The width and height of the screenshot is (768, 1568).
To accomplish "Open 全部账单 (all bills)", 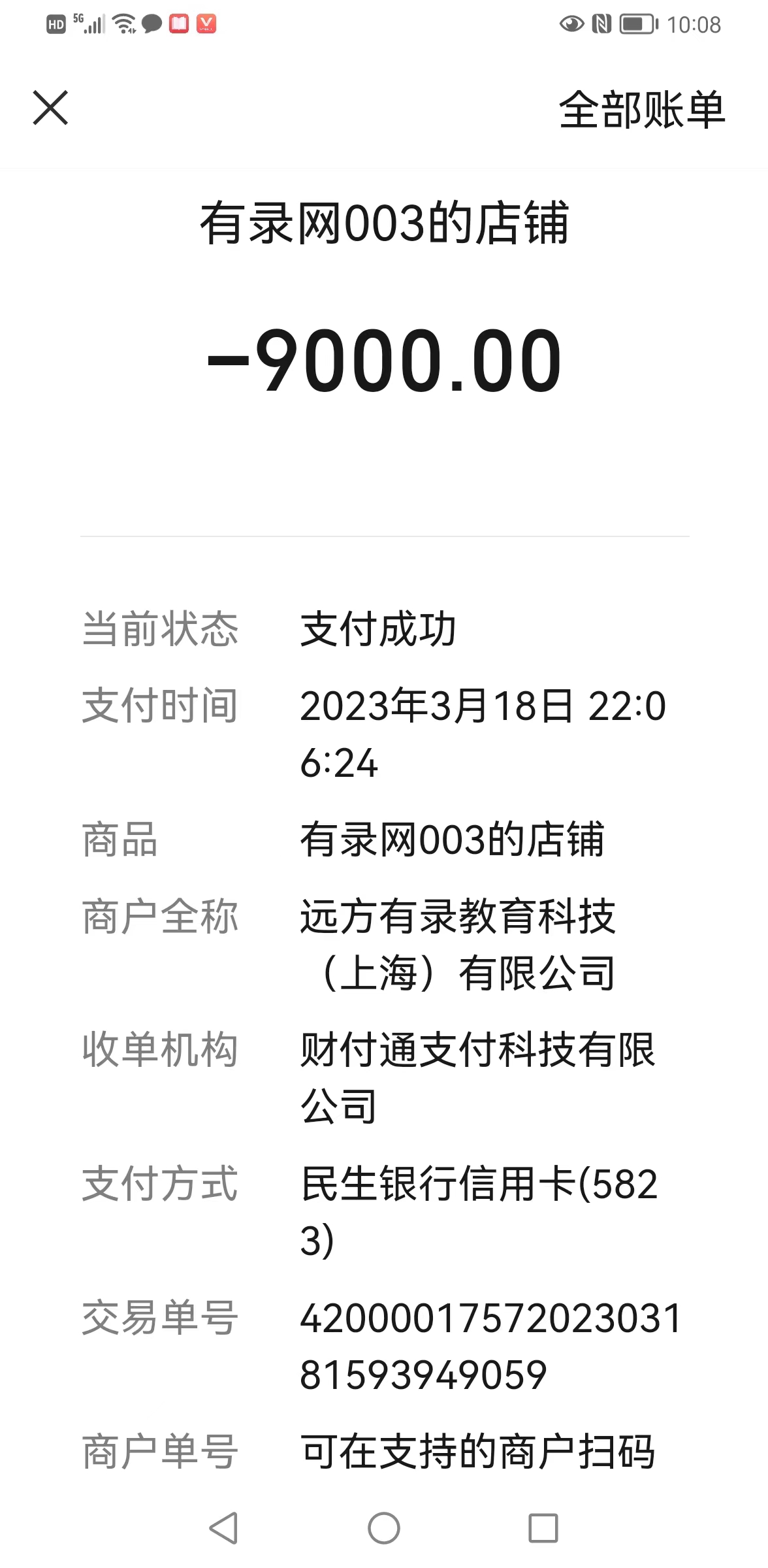I will pyautogui.click(x=641, y=110).
